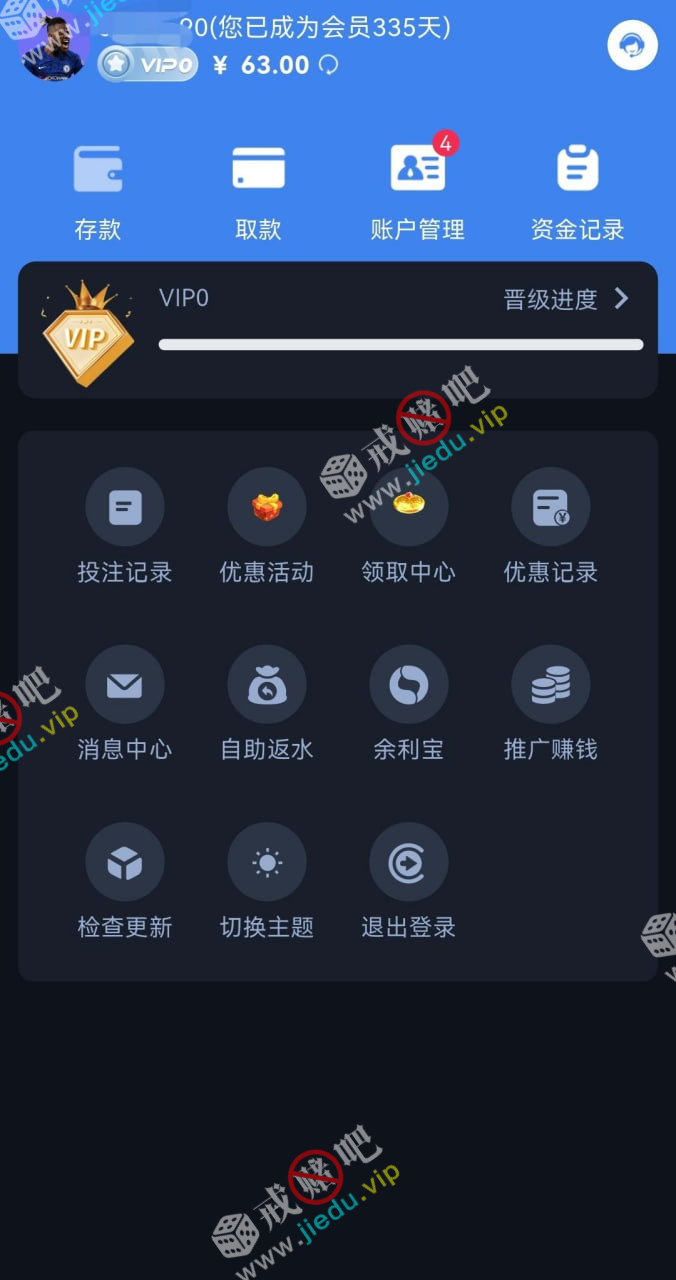This screenshot has width=676, height=1280.
Task: Open 存款 deposit
Action: 98,190
